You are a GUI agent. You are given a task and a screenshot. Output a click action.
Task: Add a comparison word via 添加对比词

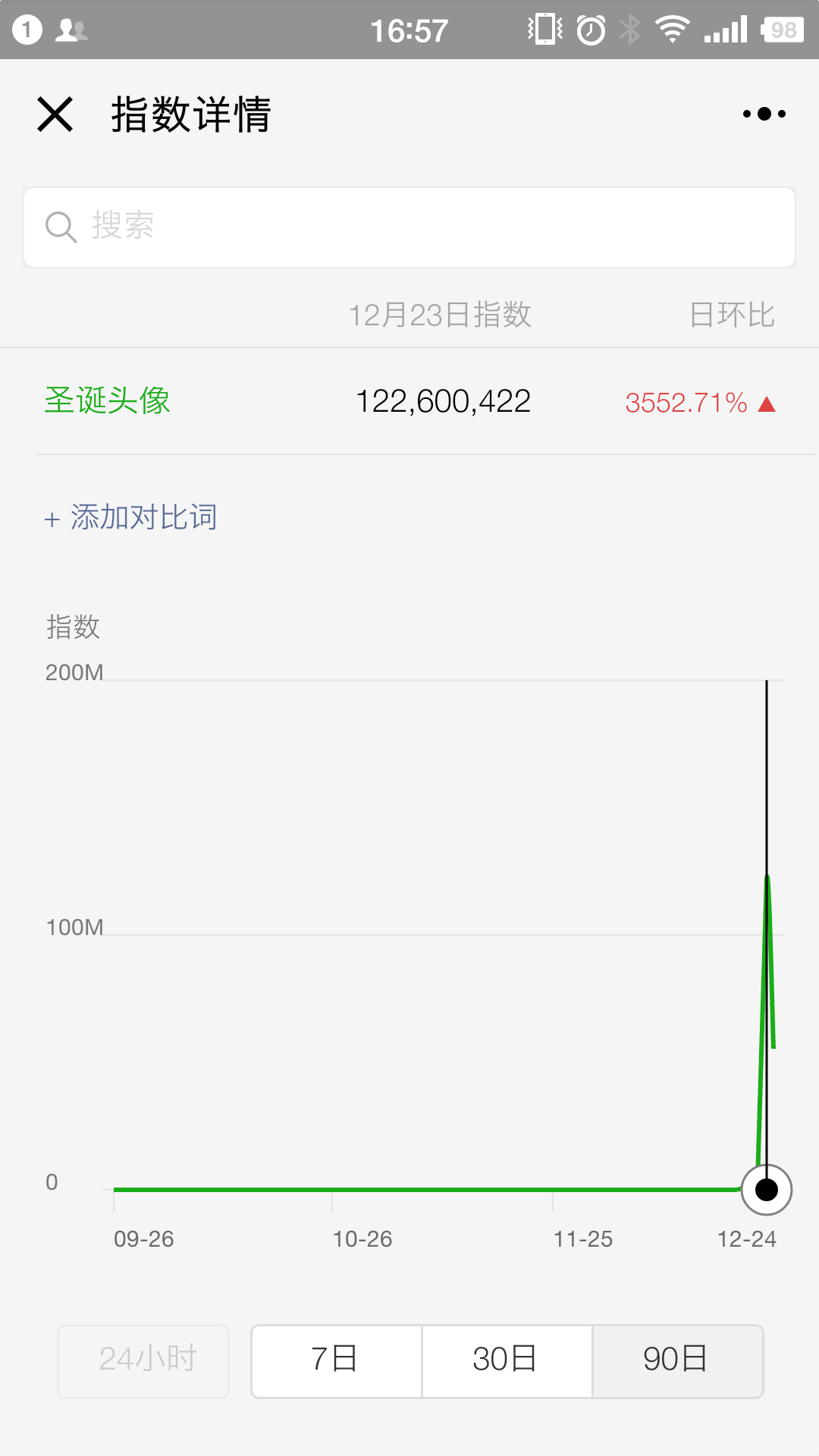tap(131, 517)
